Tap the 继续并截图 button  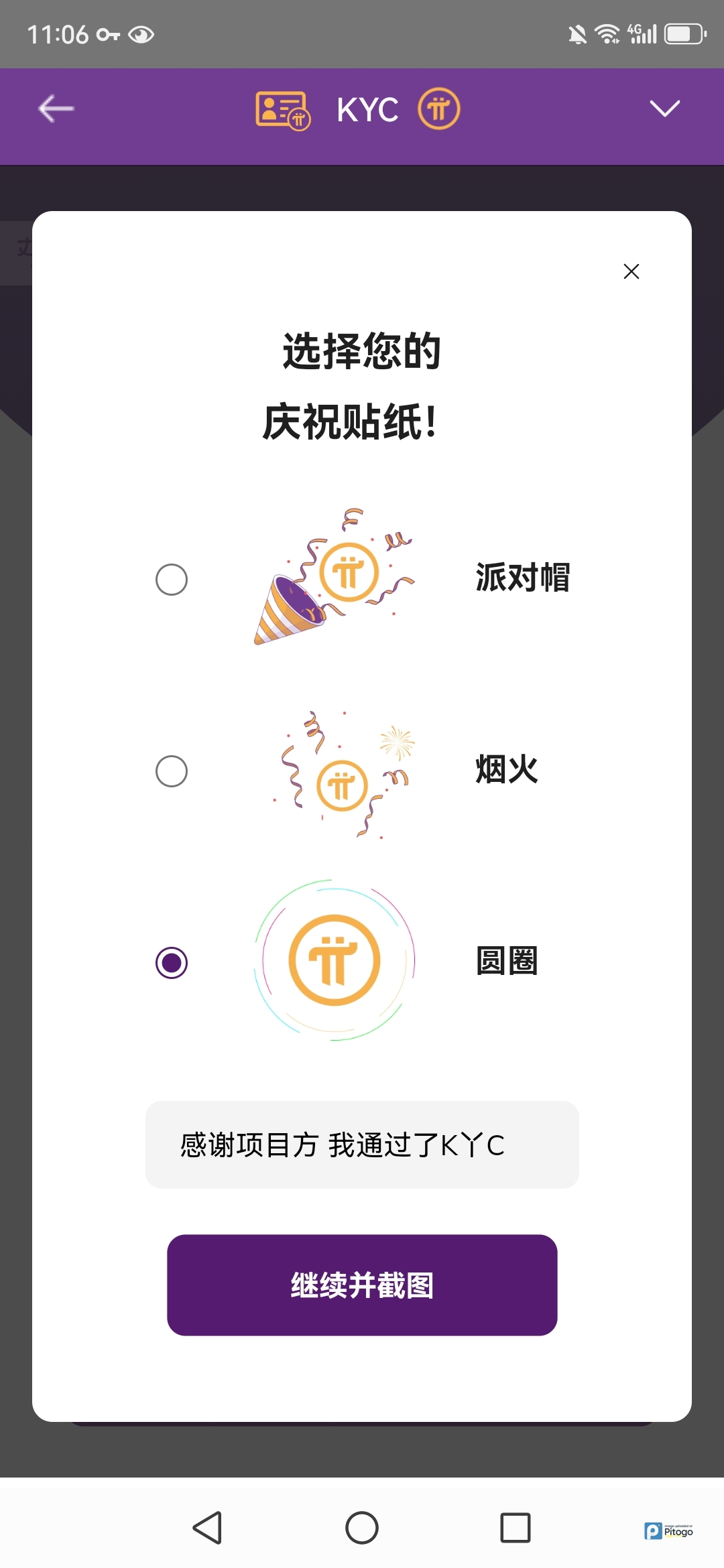362,1285
